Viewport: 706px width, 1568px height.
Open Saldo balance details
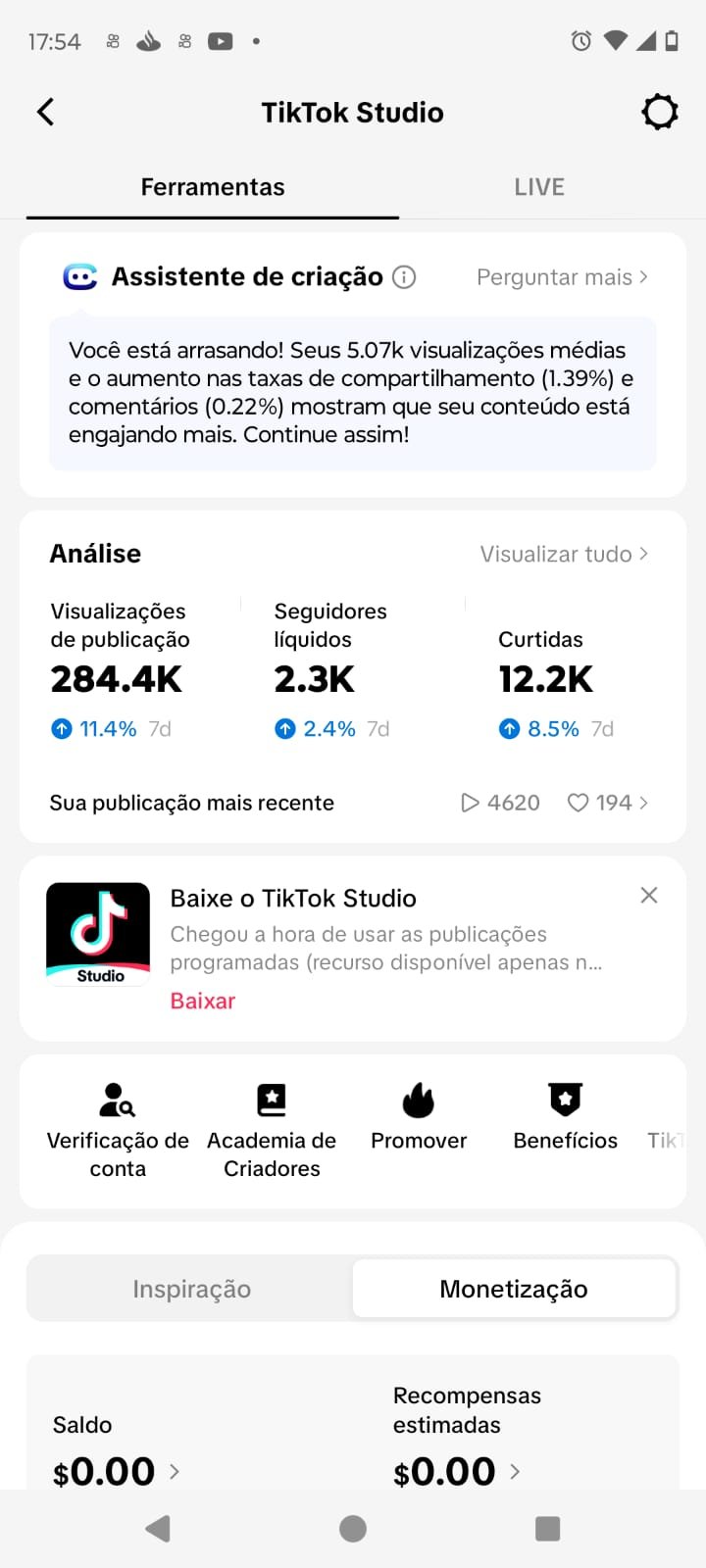(x=116, y=1450)
